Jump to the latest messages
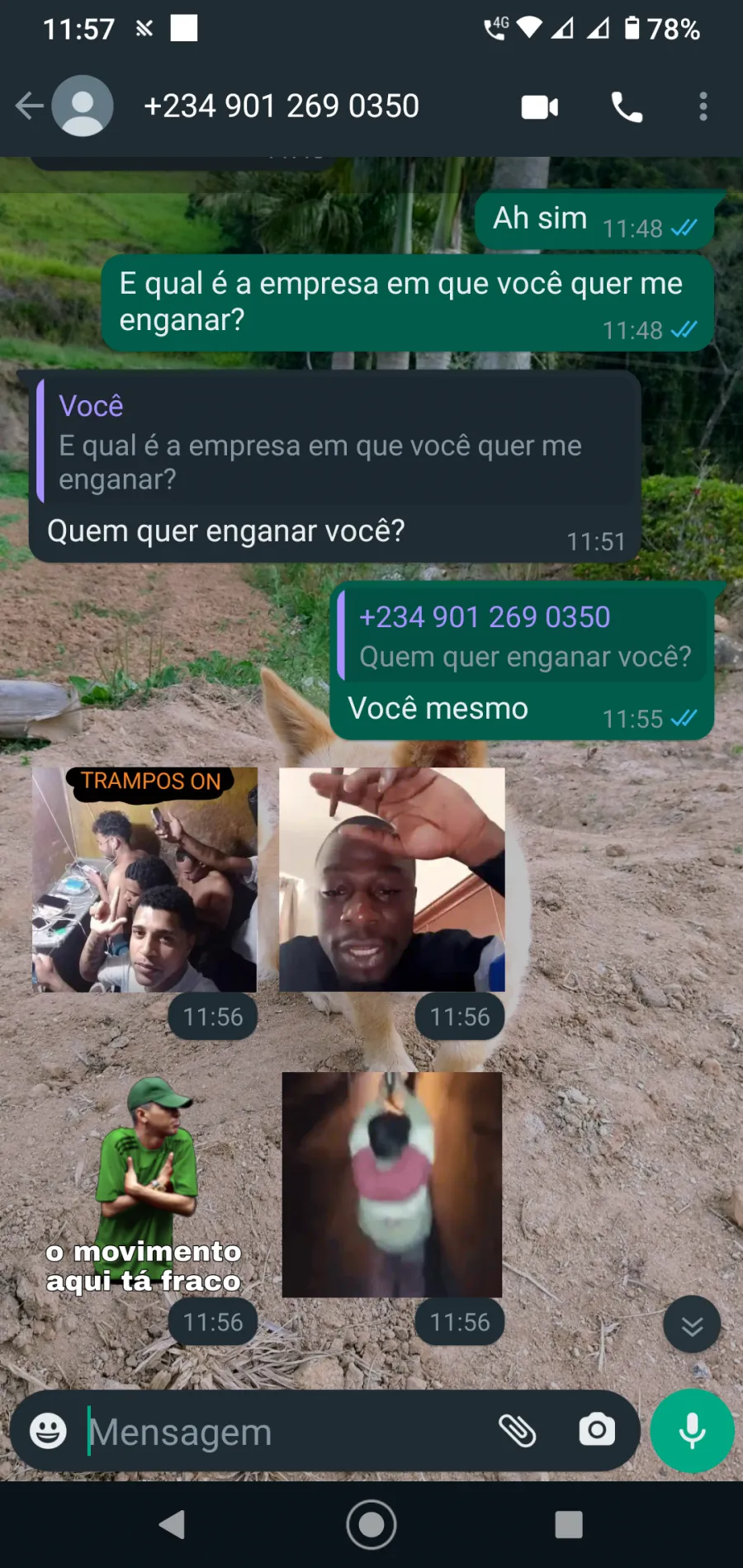 692,1325
